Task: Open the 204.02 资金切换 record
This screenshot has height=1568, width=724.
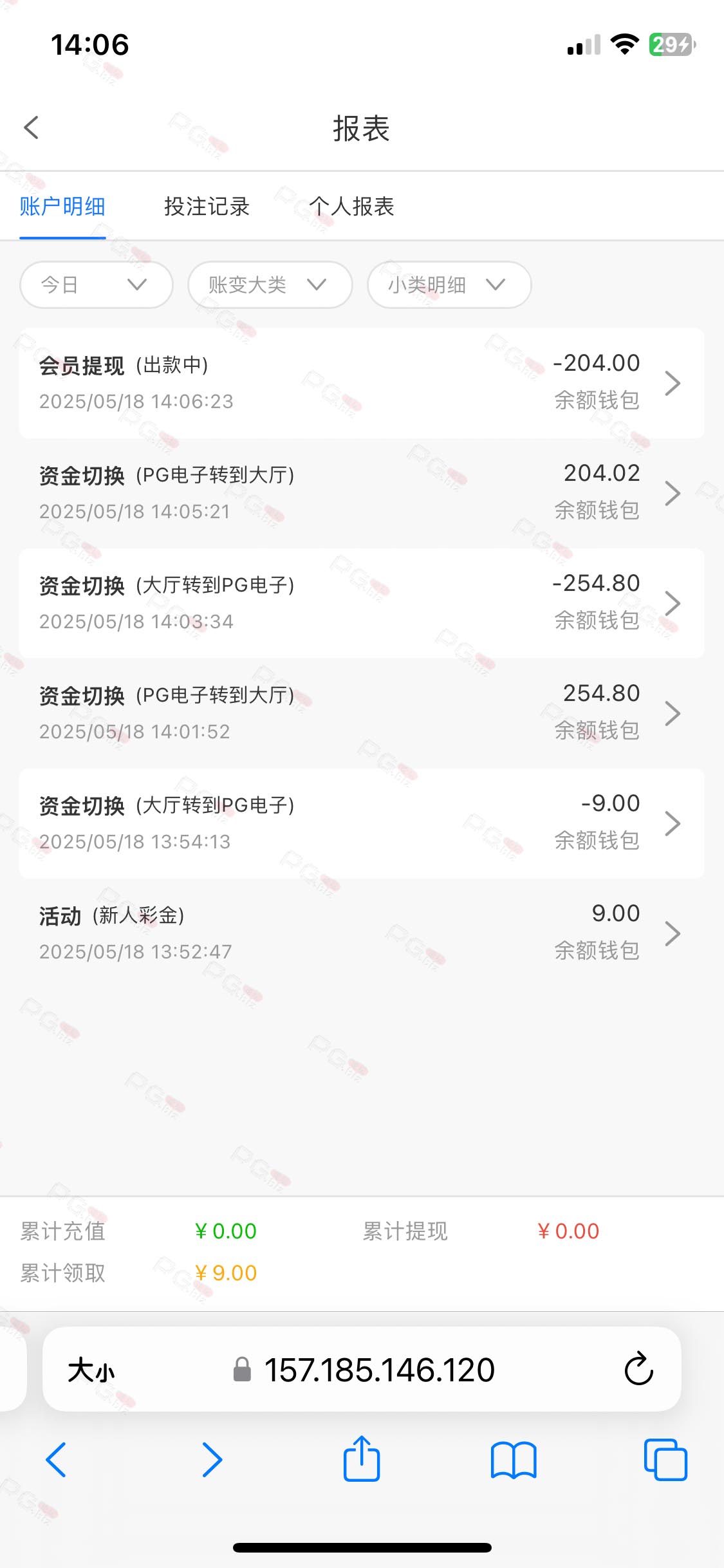Action: [362, 493]
